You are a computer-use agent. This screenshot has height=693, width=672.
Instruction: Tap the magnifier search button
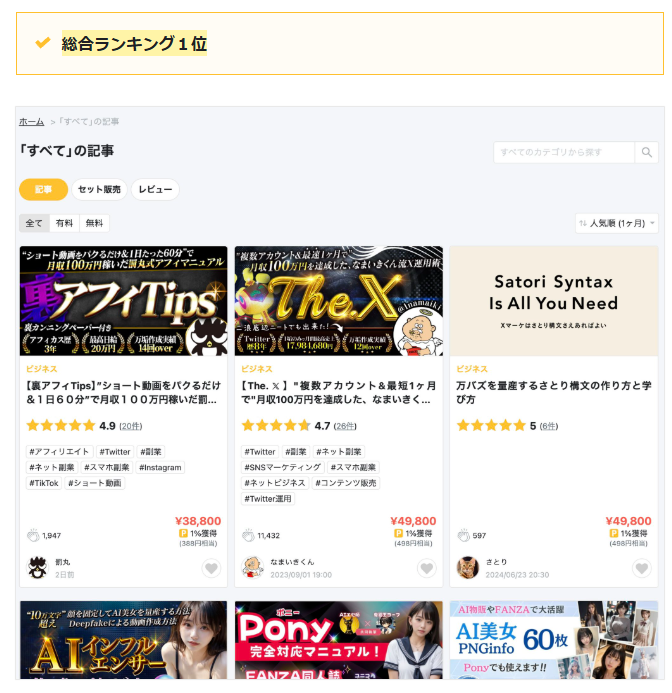(x=648, y=152)
